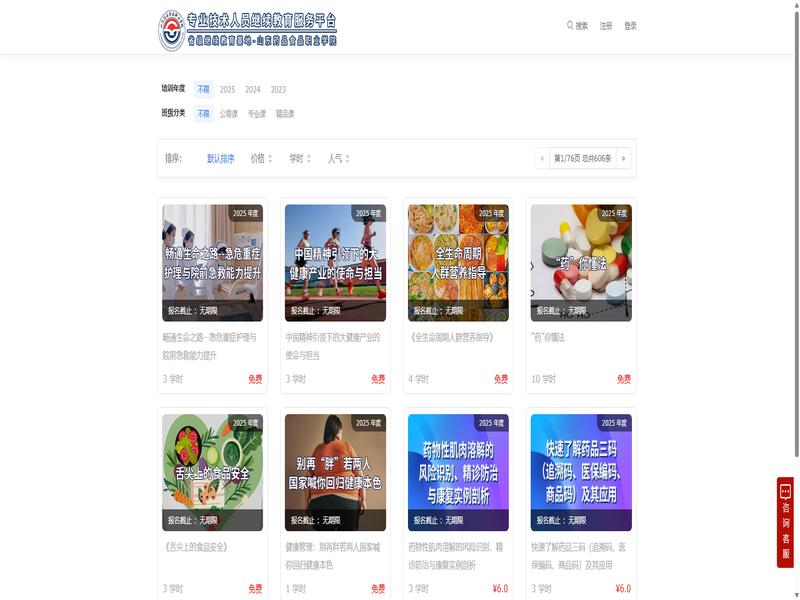800x600 pixels.
Task: Sort the course list by 学时
Action: tap(298, 158)
